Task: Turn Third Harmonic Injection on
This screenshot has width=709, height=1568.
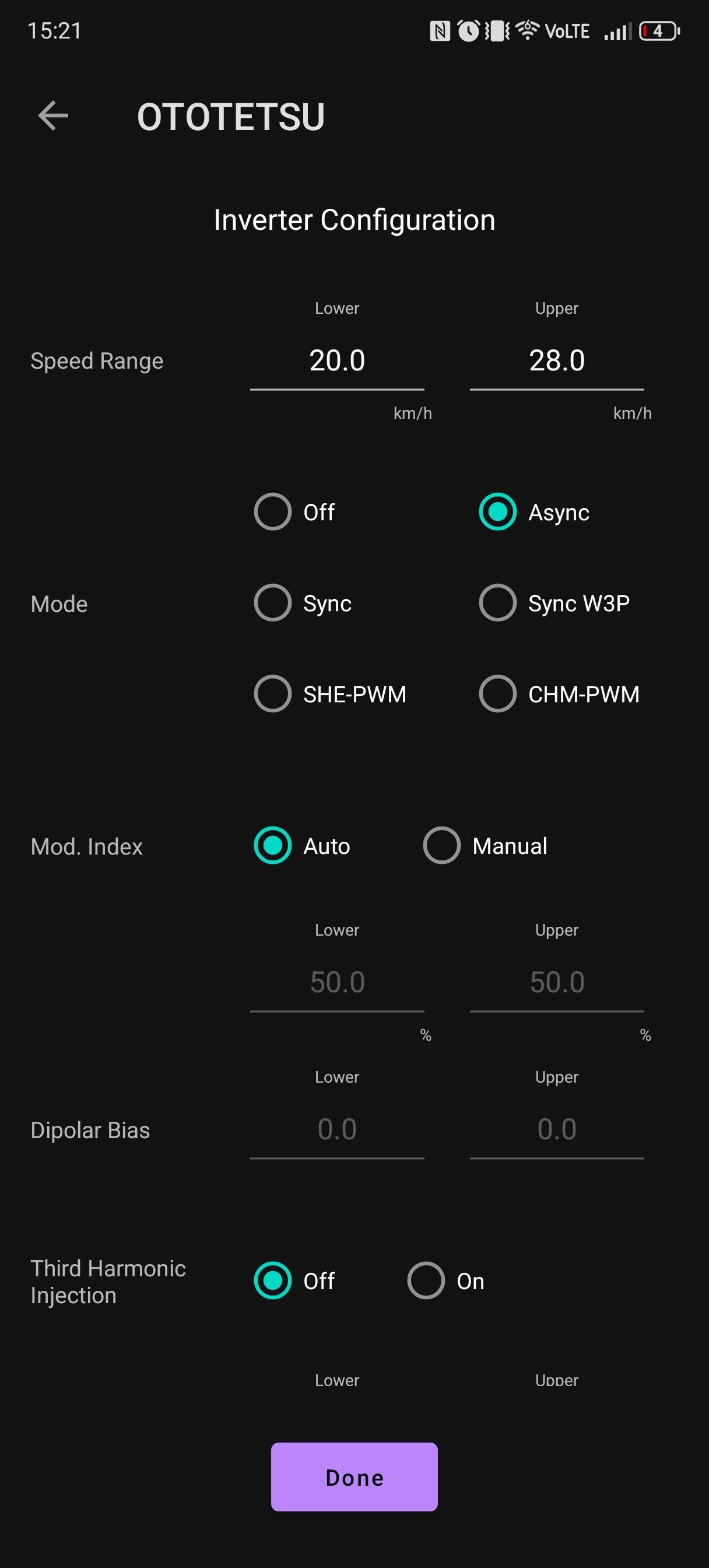Action: 426,1280
